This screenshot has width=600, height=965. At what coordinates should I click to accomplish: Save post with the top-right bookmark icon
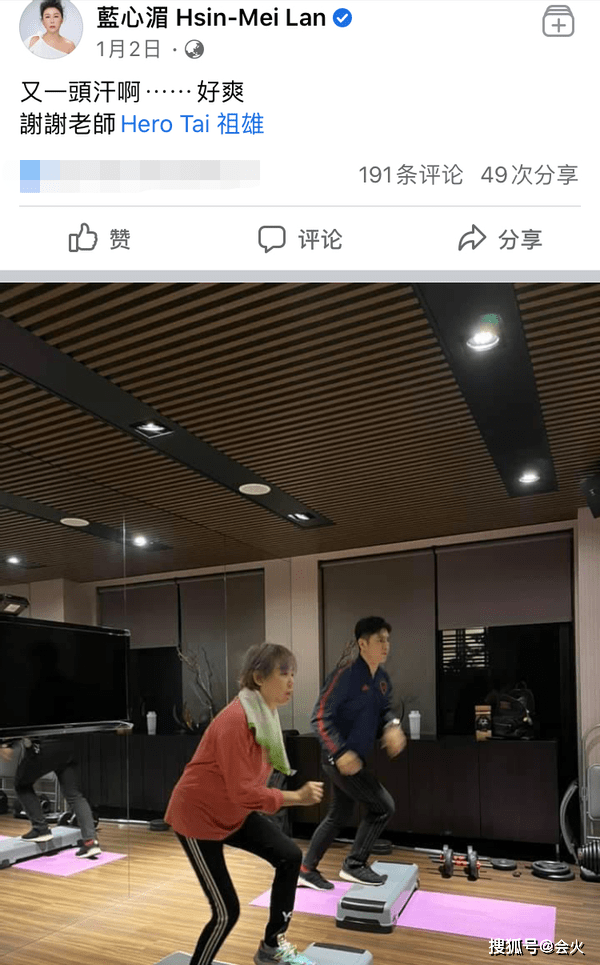click(558, 21)
